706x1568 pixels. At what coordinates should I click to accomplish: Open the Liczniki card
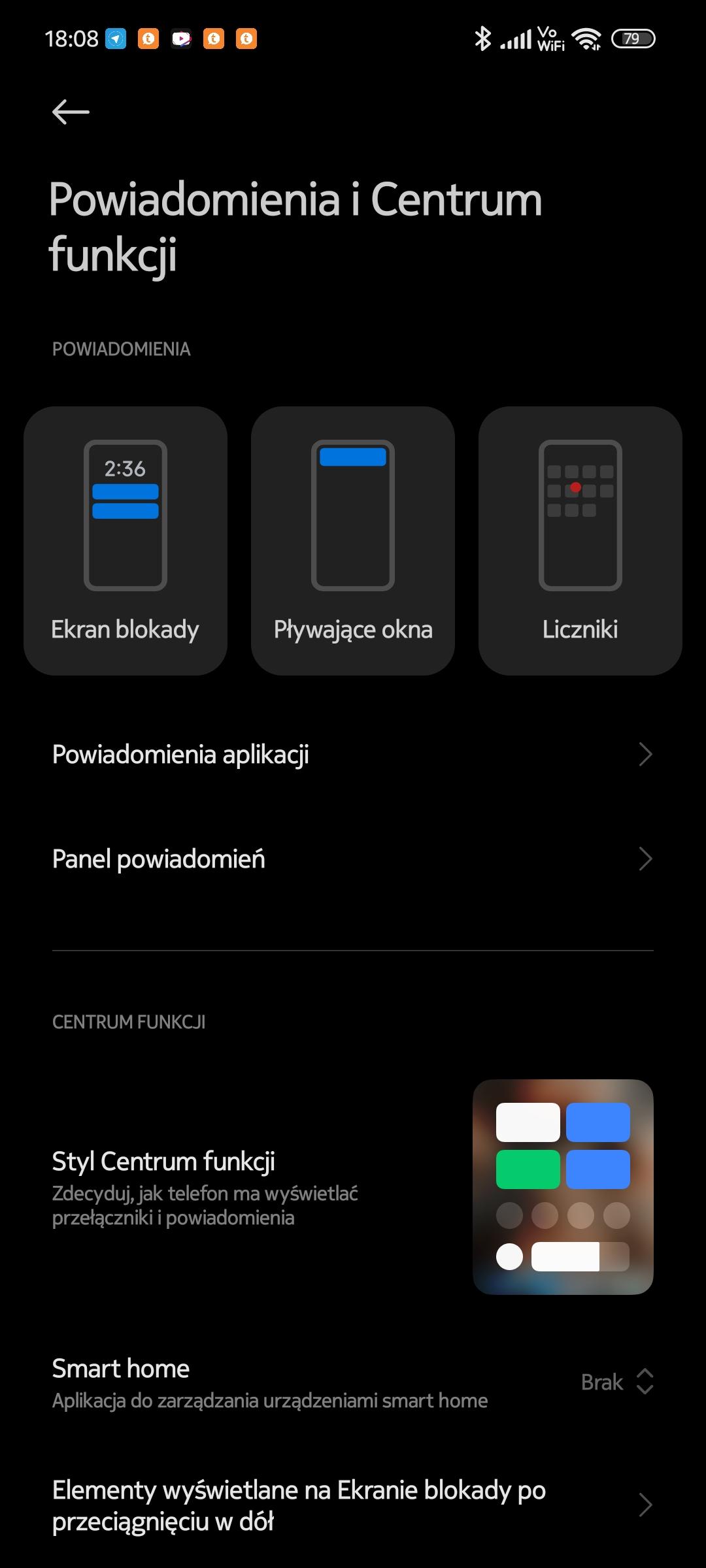tap(580, 540)
